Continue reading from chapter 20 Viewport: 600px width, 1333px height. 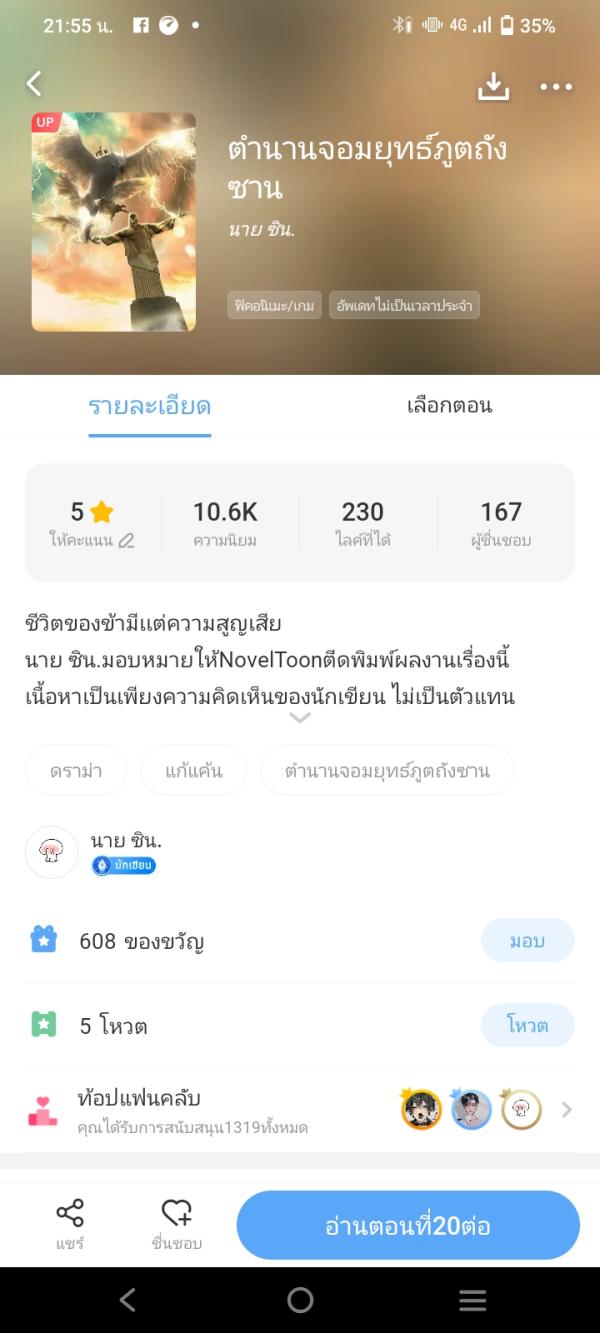407,1225
